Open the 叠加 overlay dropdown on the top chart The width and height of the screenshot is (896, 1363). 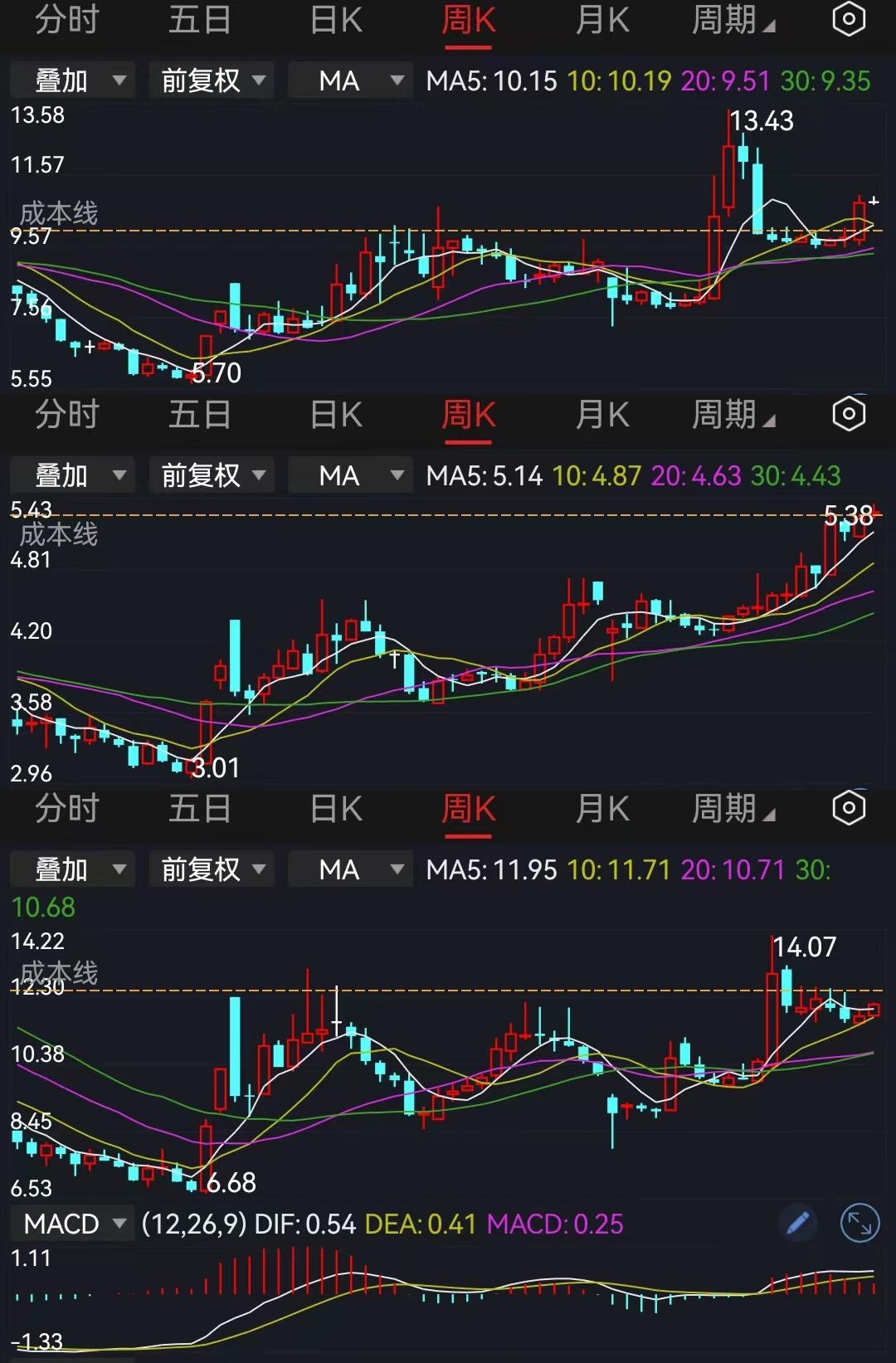click(71, 80)
